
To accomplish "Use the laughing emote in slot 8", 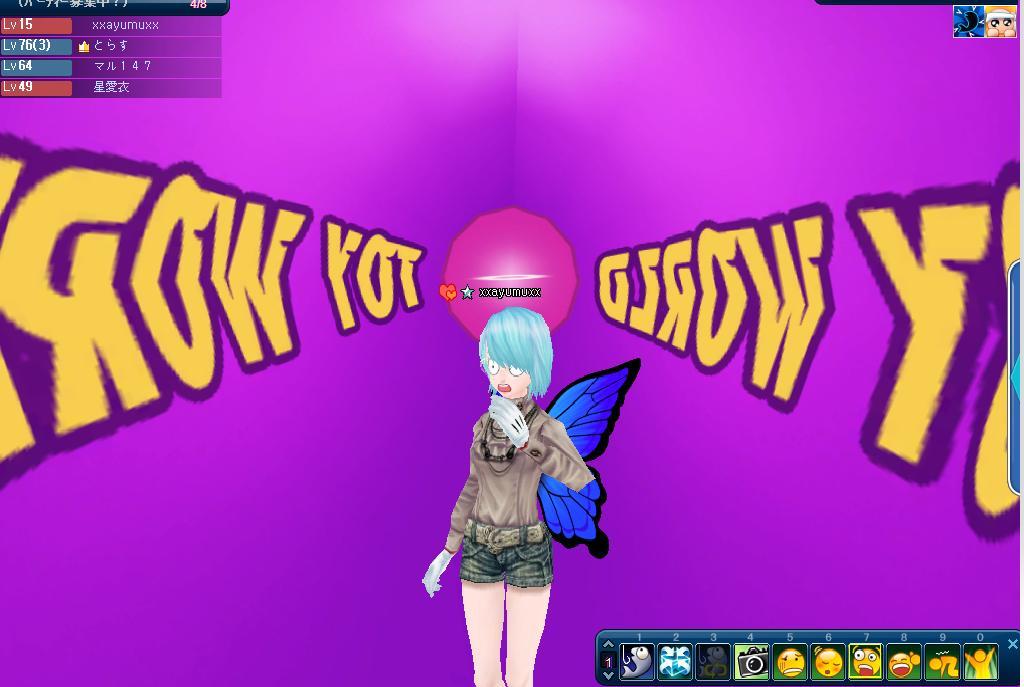I will [904, 661].
